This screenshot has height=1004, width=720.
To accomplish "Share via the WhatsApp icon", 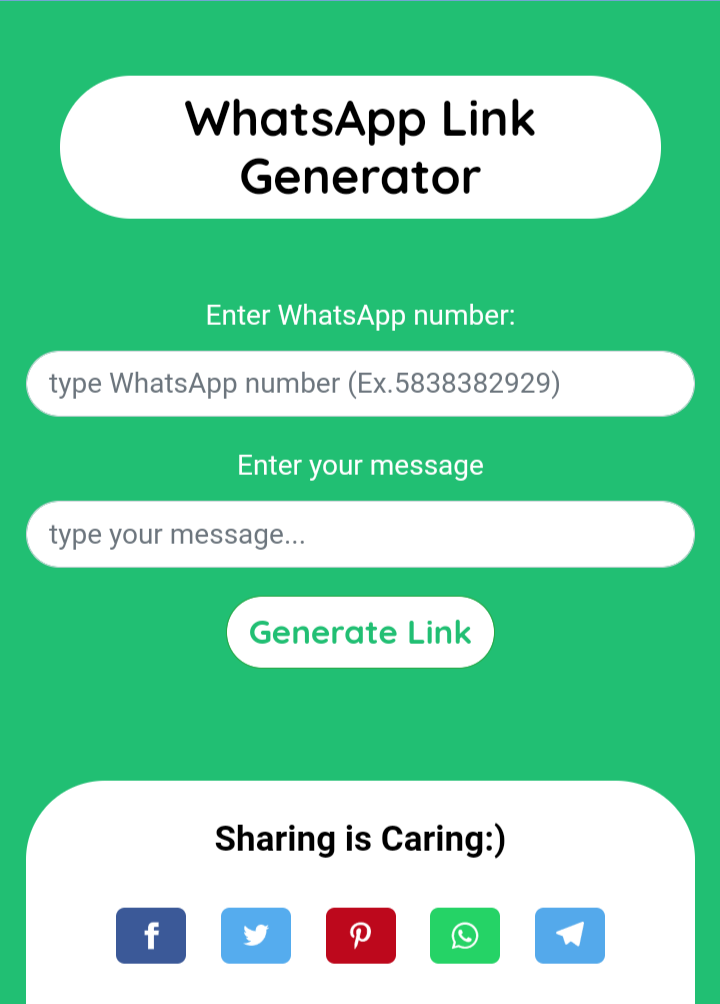I will (465, 936).
